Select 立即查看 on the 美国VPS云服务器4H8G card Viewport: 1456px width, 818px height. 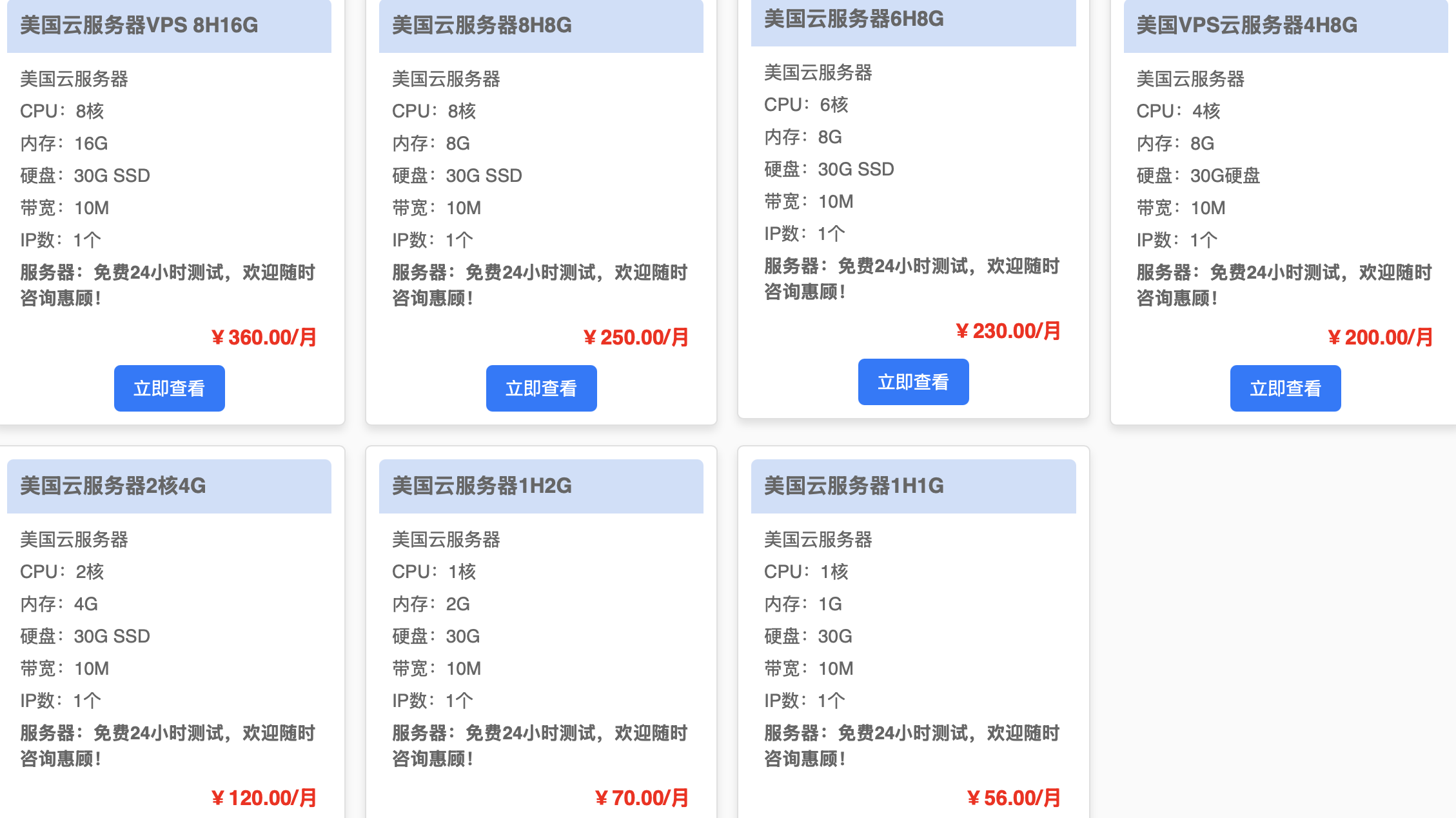1285,388
